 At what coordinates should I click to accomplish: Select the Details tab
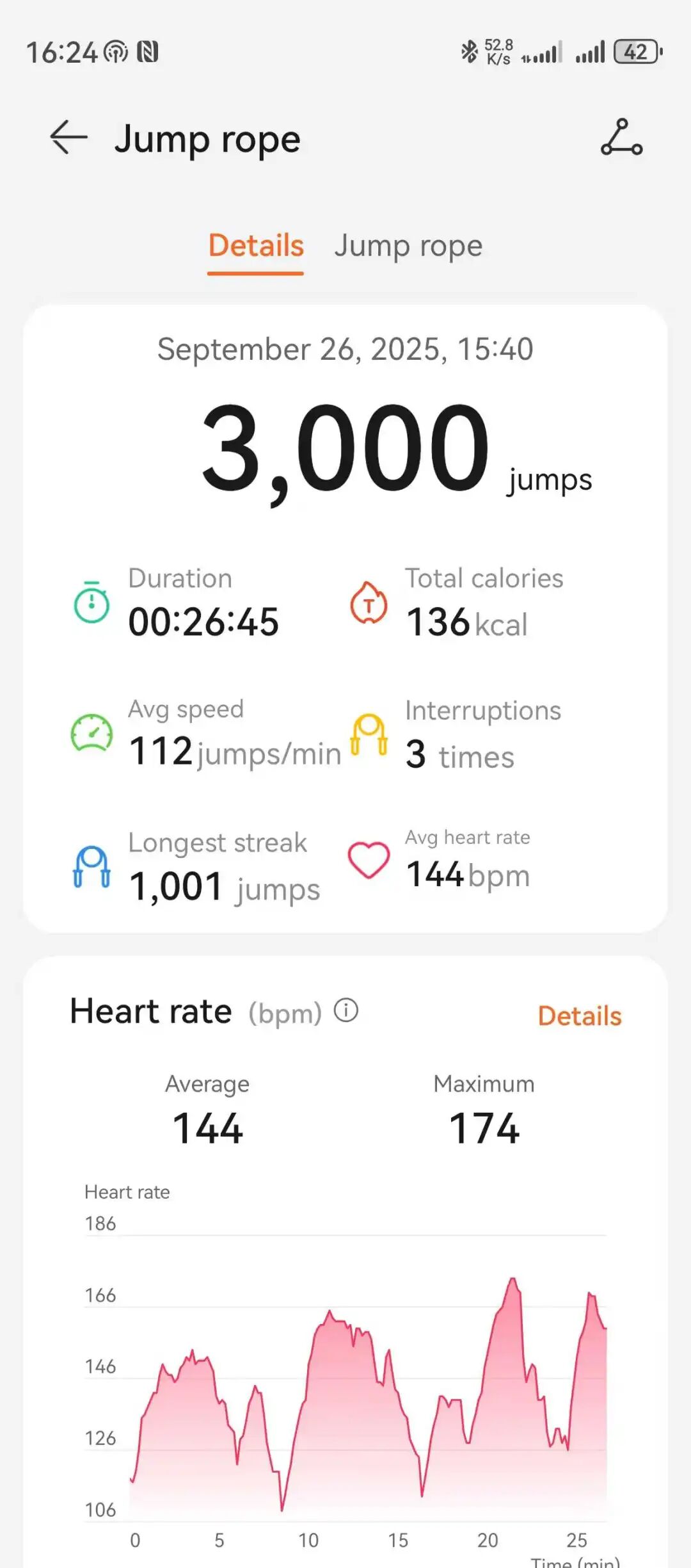click(256, 246)
